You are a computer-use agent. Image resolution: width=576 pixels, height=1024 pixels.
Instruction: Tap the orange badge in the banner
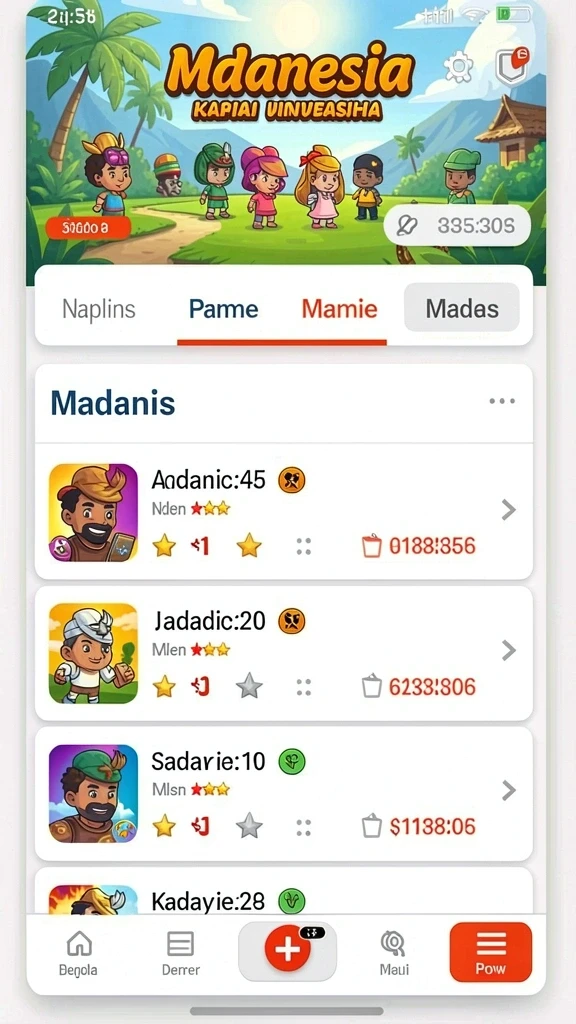[x=88, y=228]
